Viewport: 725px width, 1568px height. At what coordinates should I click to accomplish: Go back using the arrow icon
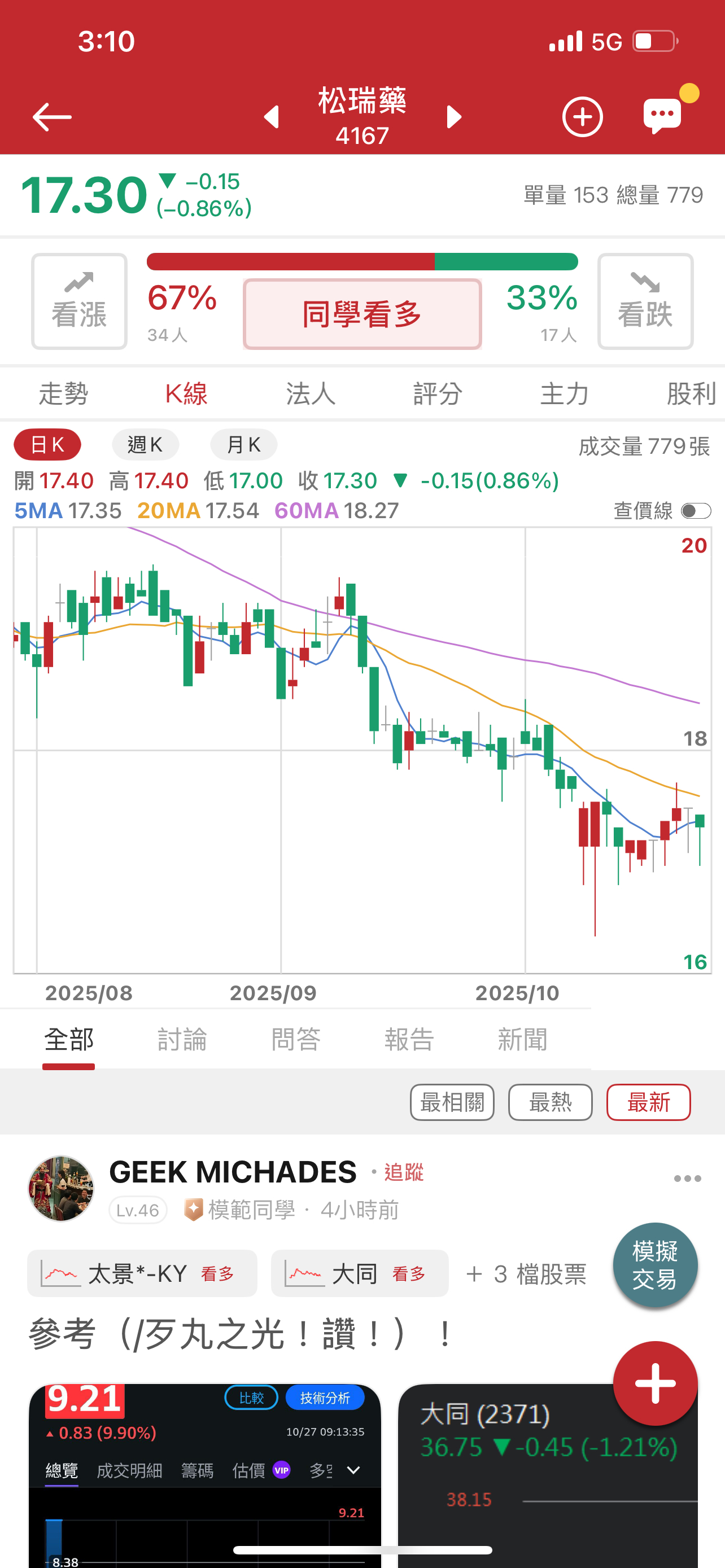coord(52,117)
